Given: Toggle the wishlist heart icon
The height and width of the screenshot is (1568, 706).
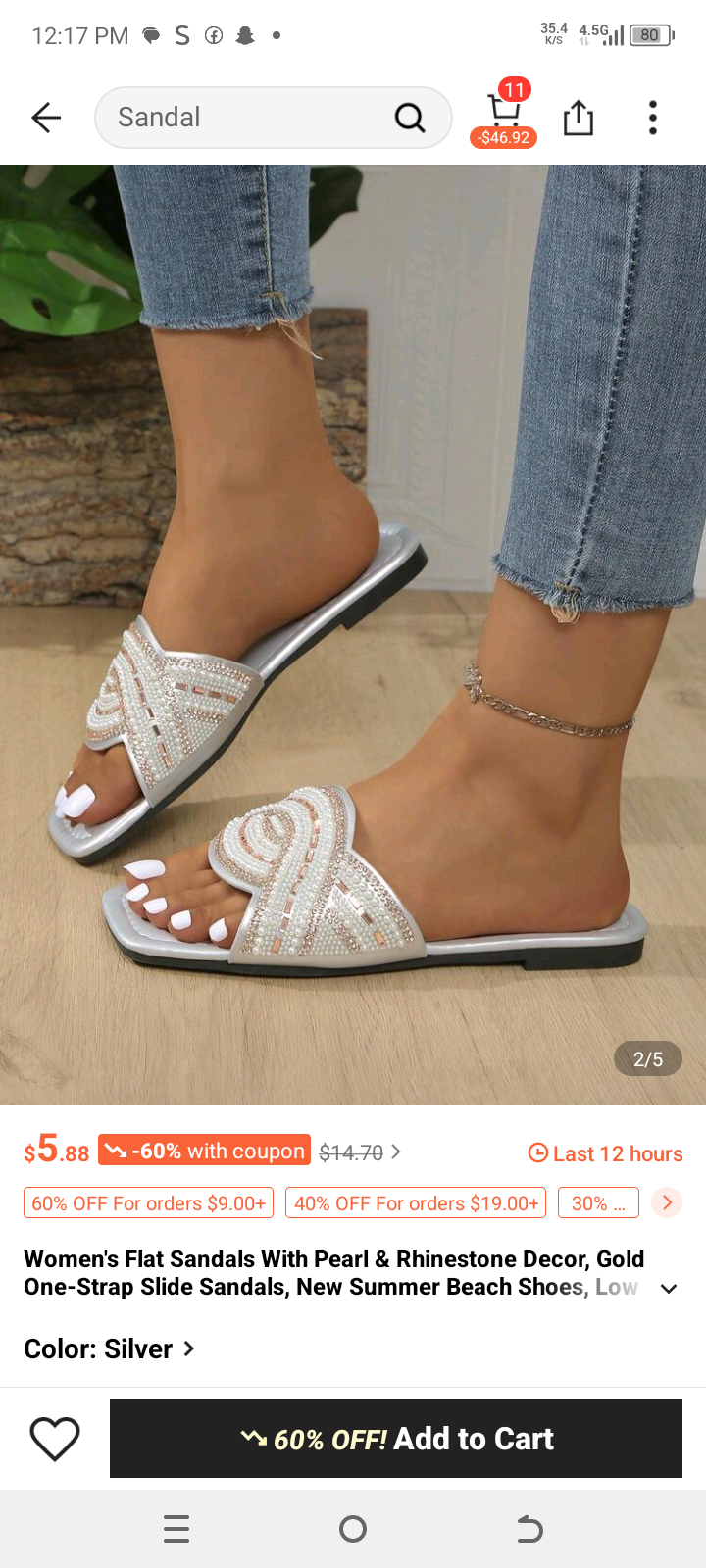Looking at the screenshot, I should coord(54,1438).
